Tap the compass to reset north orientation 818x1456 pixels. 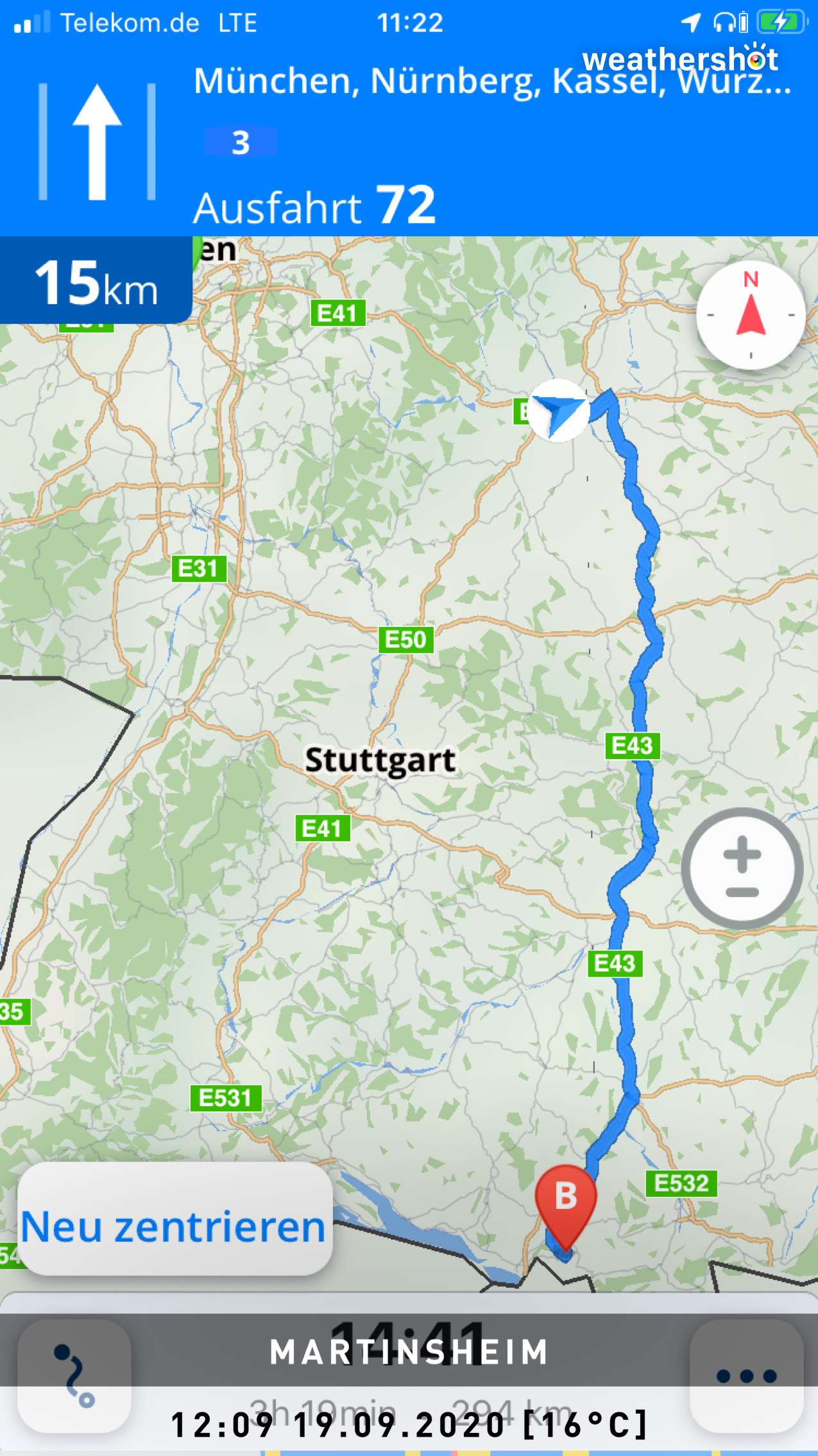point(750,314)
